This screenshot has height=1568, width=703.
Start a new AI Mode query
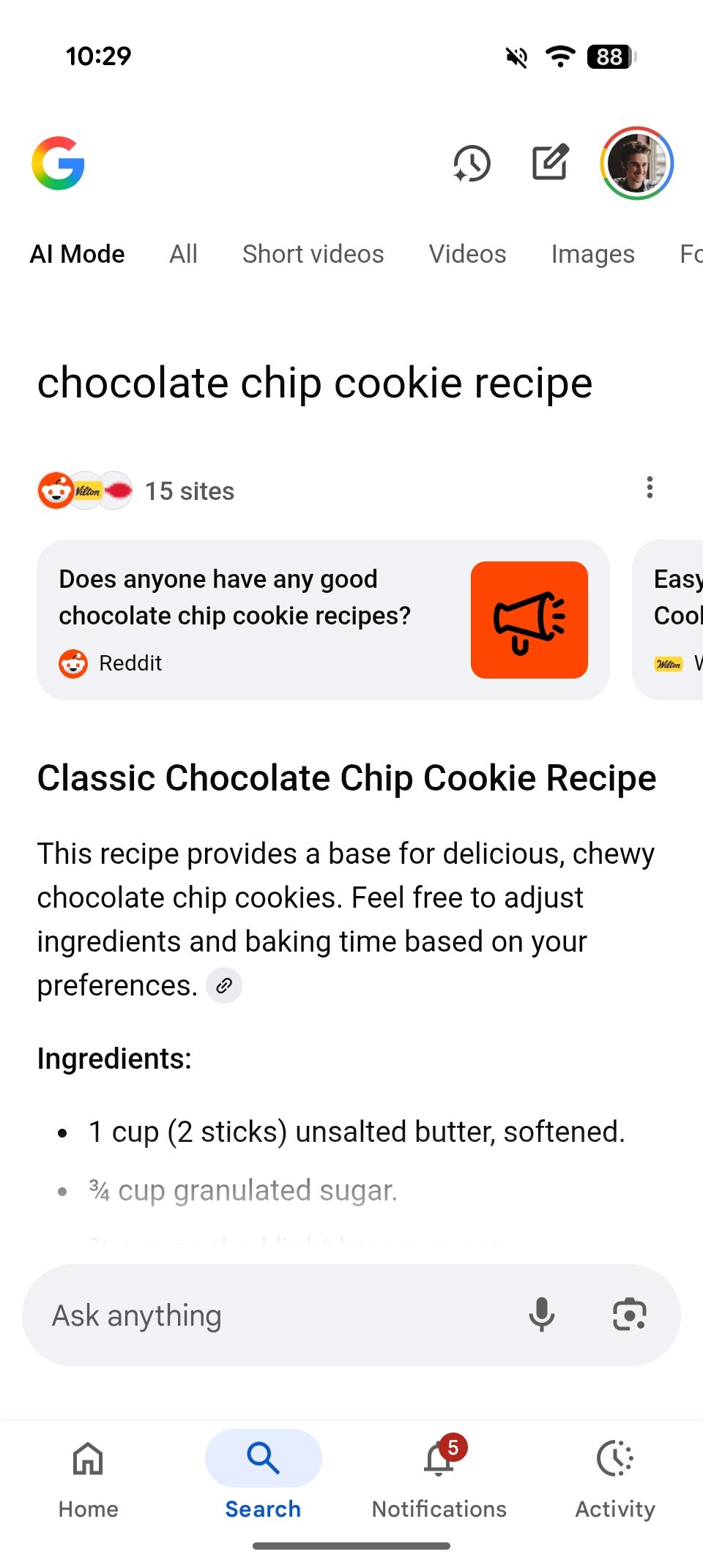550,163
